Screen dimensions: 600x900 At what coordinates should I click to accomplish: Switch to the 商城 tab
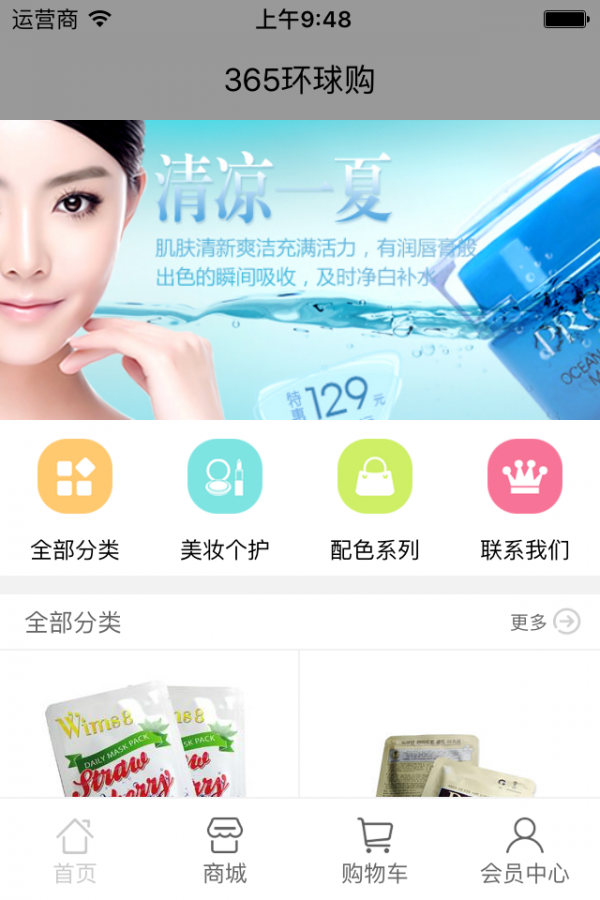(225, 851)
